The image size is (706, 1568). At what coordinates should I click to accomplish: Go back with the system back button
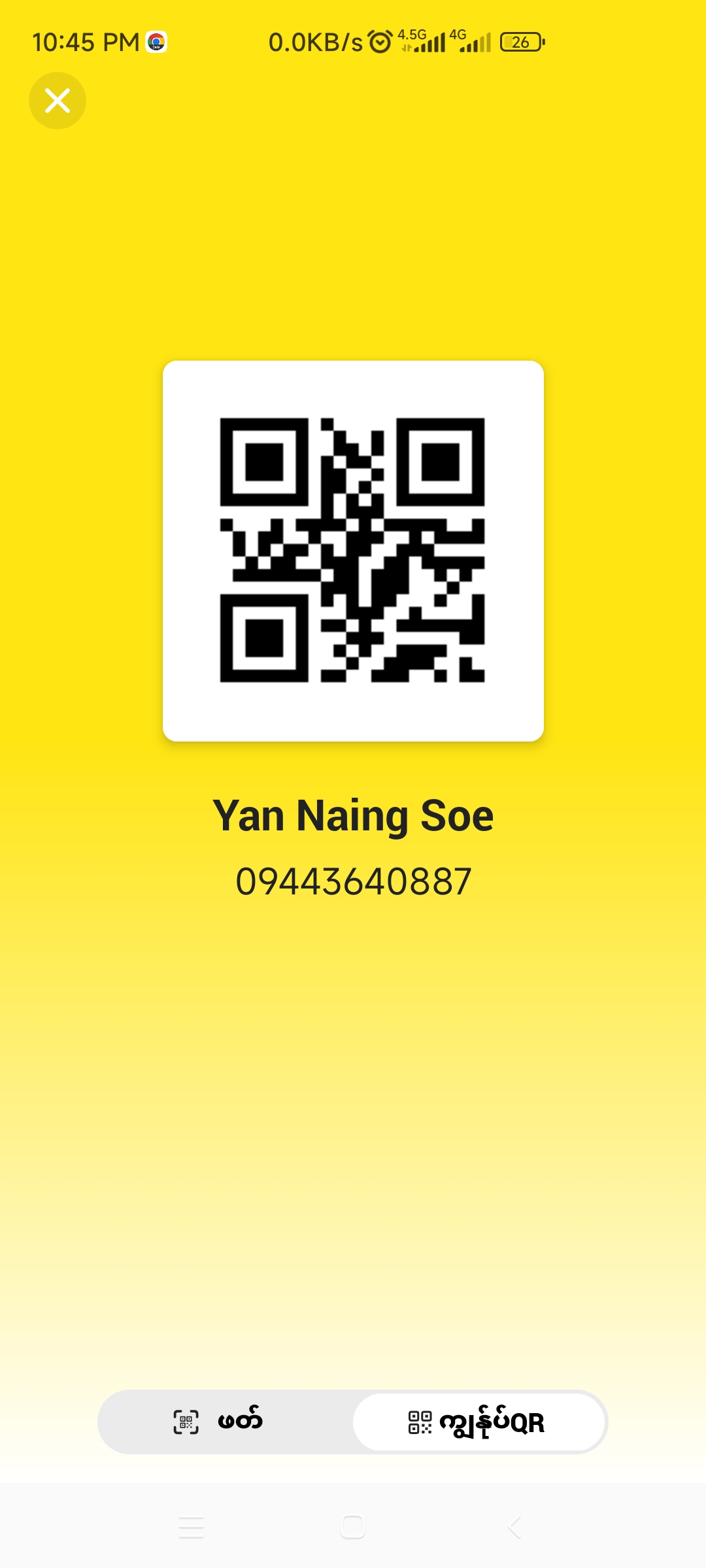click(514, 1527)
